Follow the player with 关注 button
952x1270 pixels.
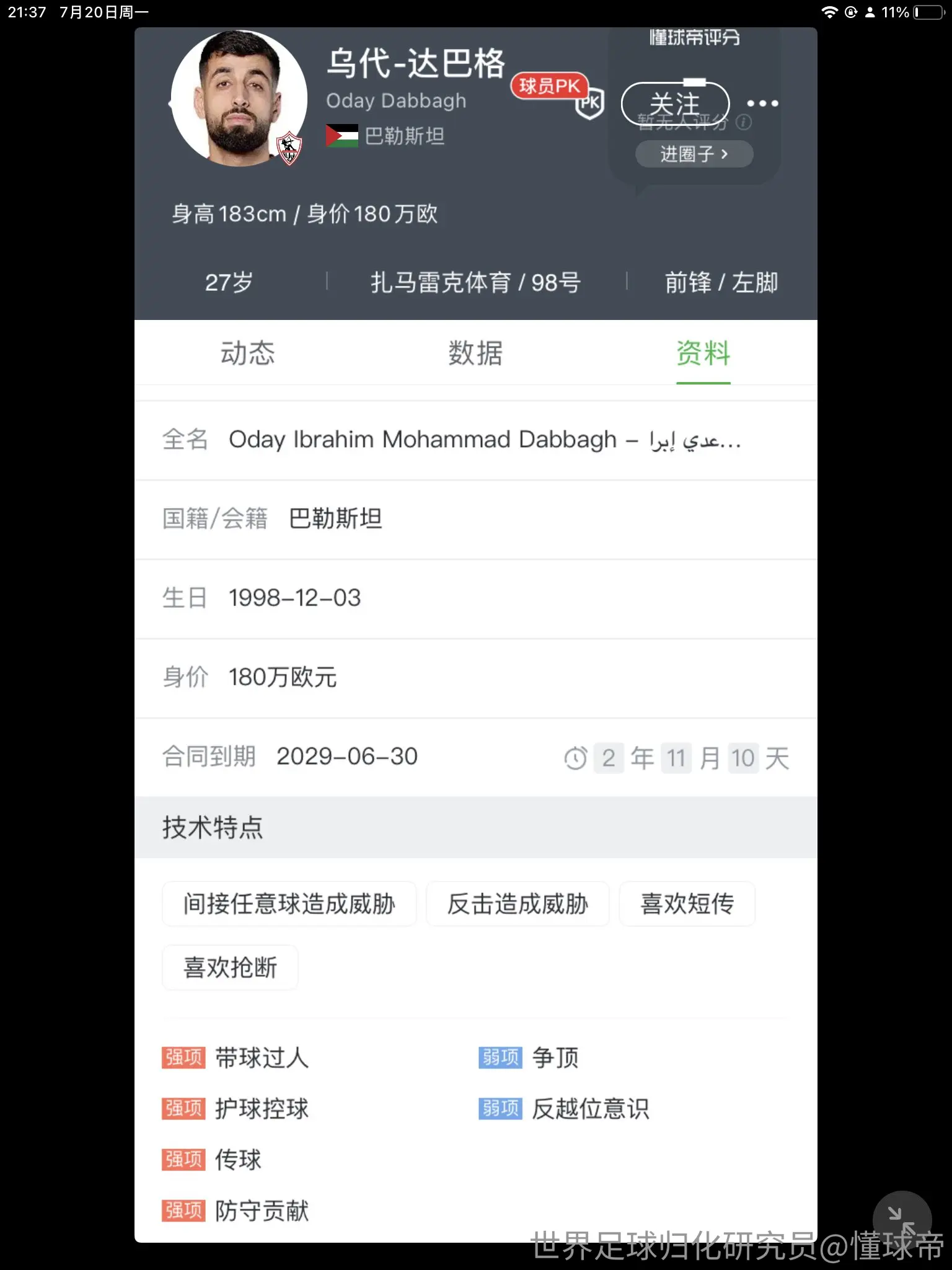coord(675,104)
